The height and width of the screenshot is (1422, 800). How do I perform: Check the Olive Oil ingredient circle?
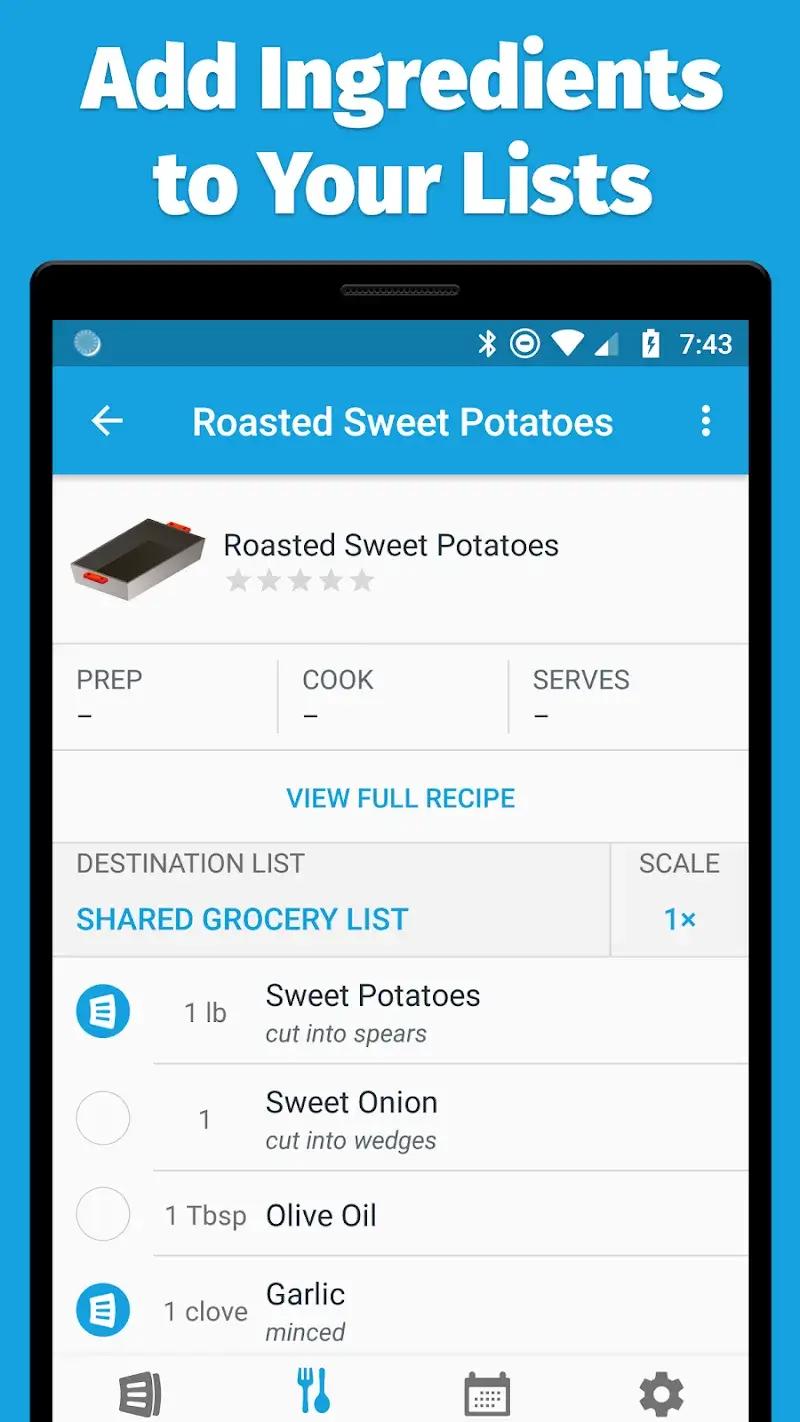(103, 1214)
